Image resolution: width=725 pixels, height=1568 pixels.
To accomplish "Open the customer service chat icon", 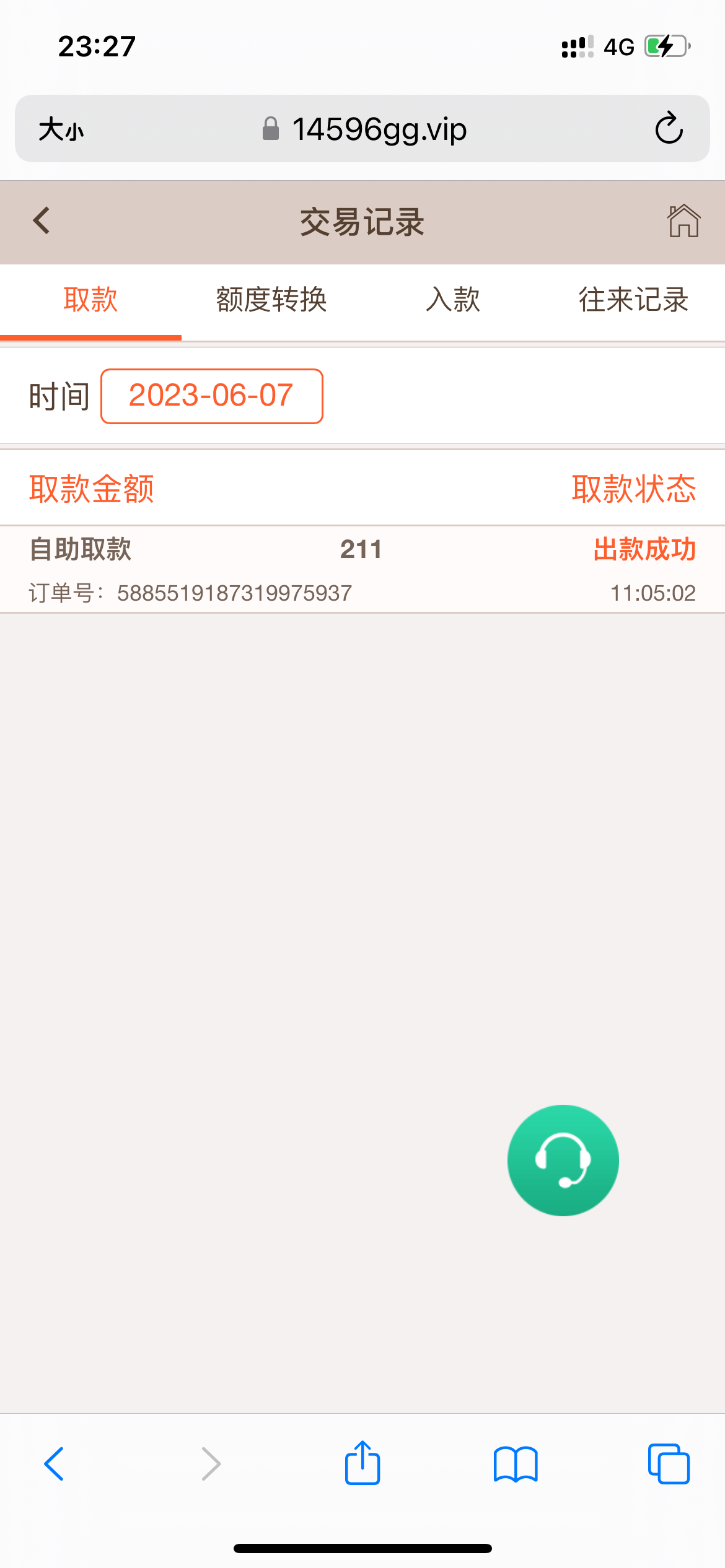I will [563, 1161].
